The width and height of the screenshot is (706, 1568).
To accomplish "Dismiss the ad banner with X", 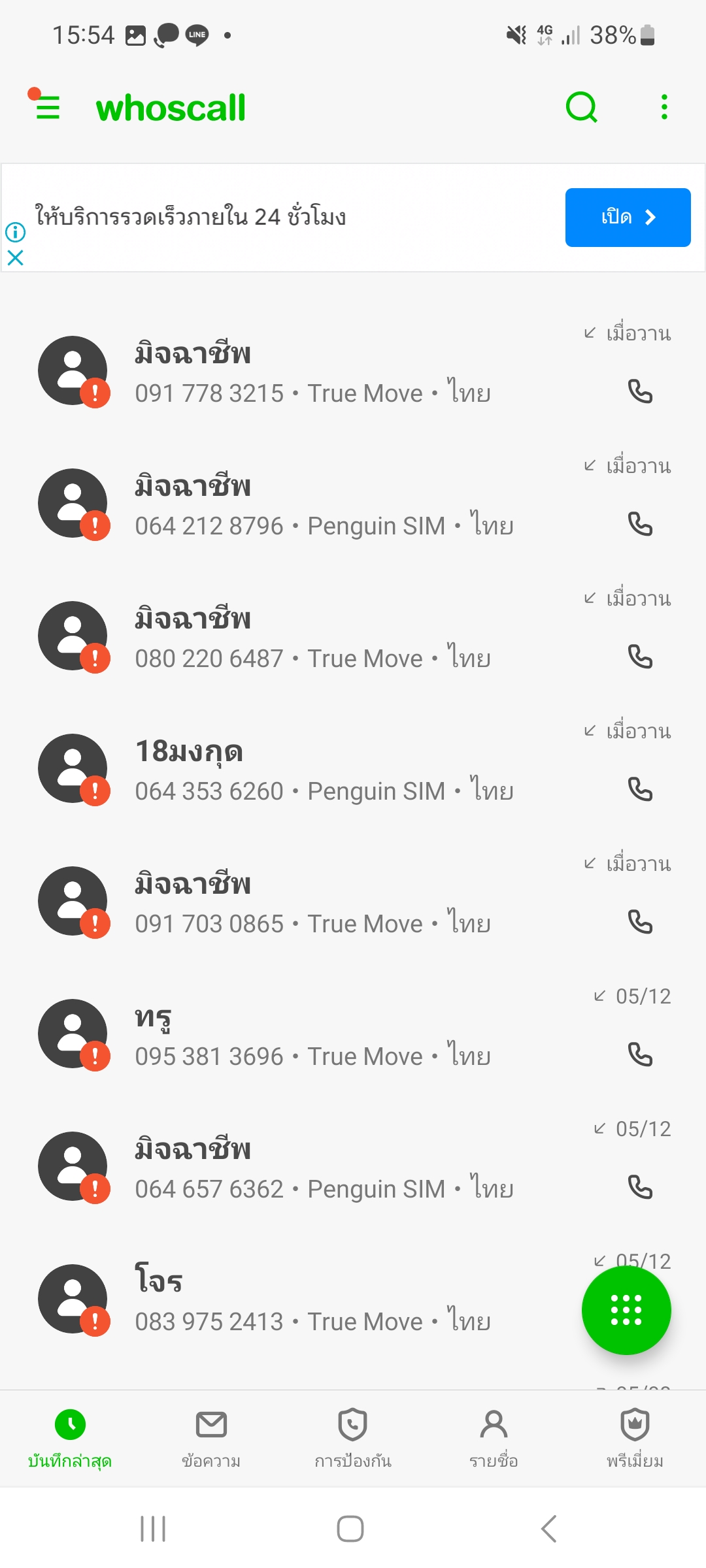I will (15, 258).
